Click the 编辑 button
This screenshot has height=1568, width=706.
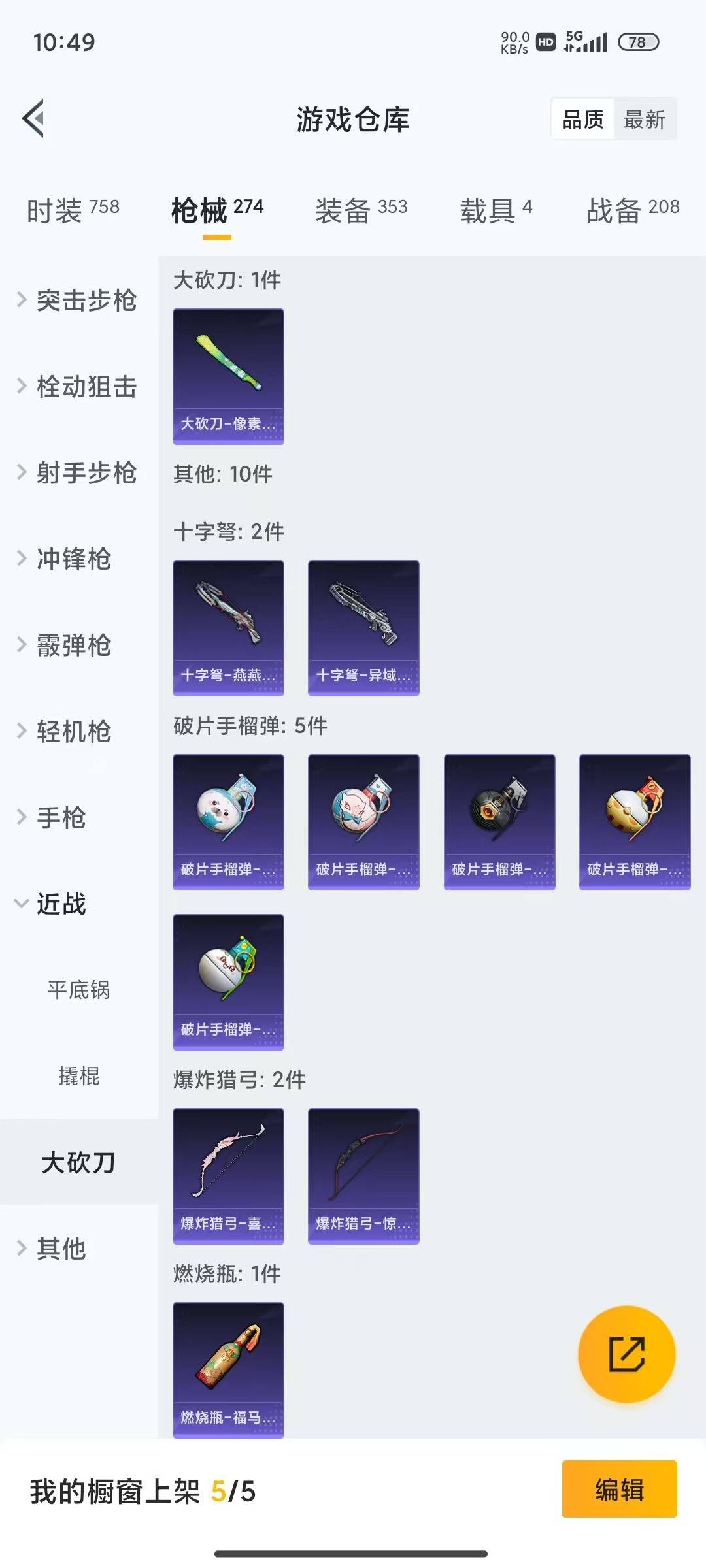(x=618, y=1490)
